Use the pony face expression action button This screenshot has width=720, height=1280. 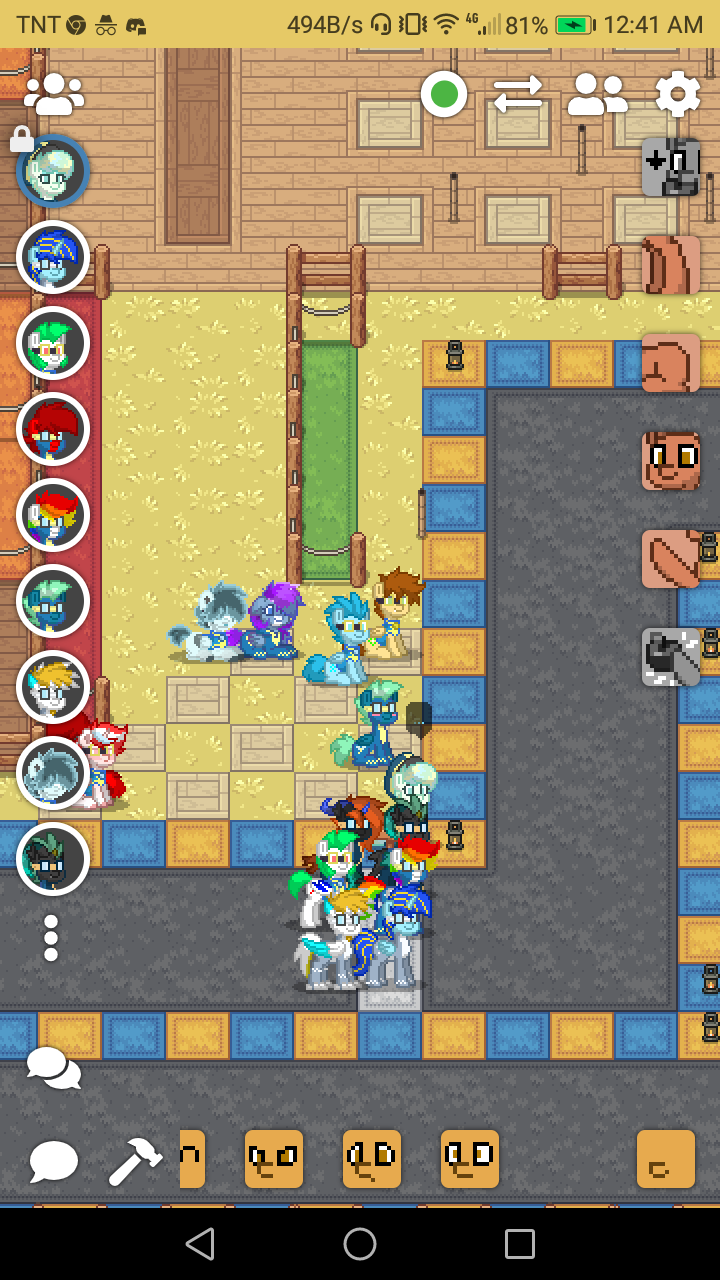[670, 461]
